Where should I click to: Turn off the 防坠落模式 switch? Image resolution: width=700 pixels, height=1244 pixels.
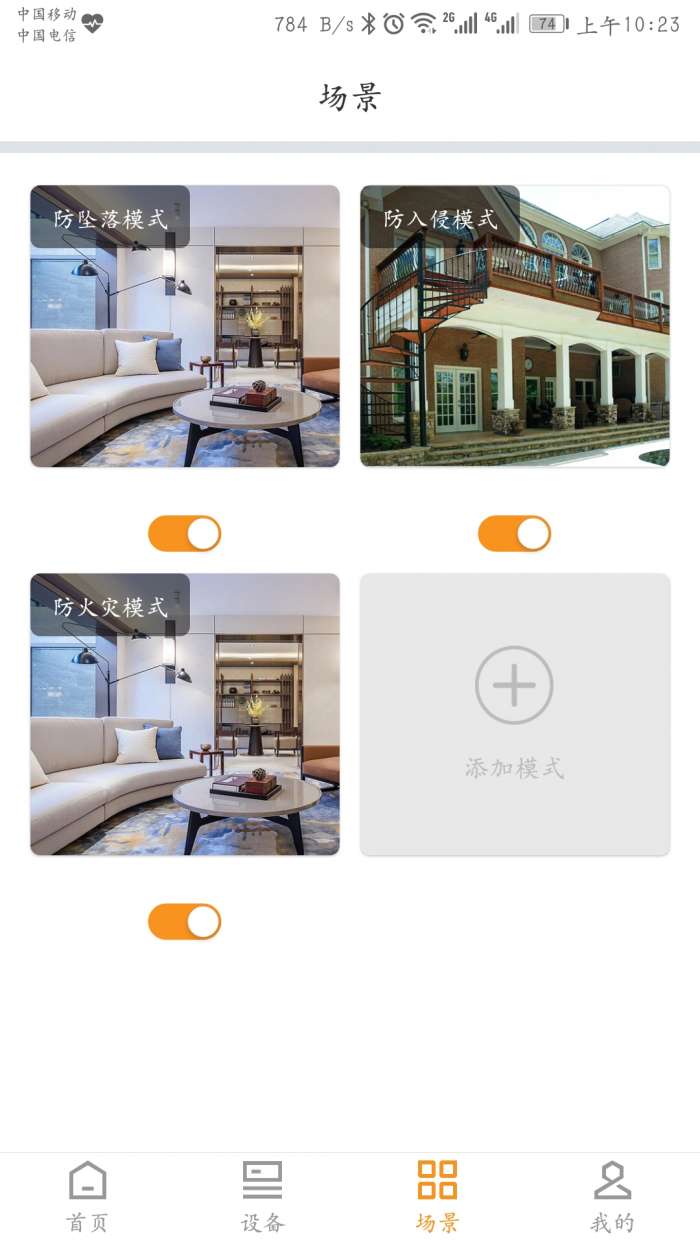coord(185,534)
